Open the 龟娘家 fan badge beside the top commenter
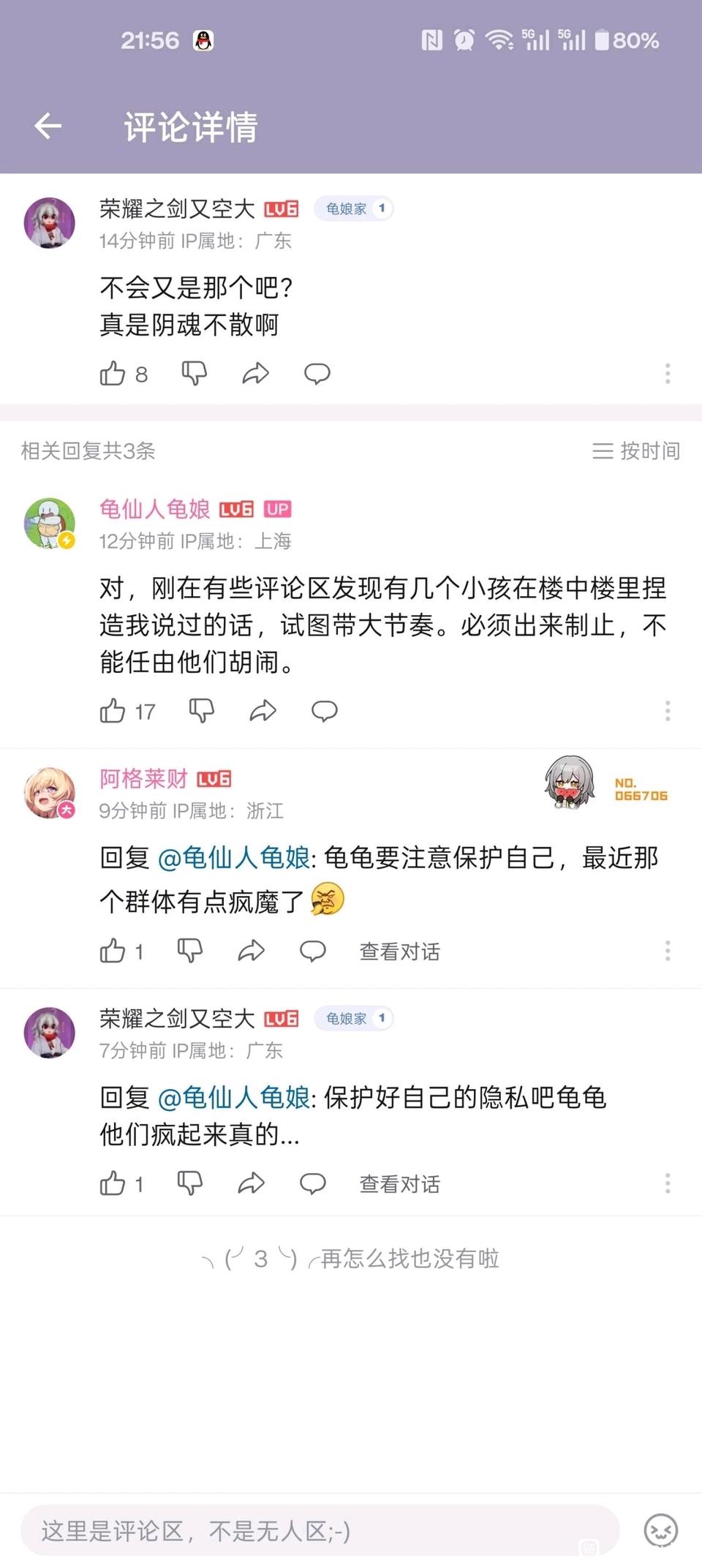702x1568 pixels. coord(354,208)
